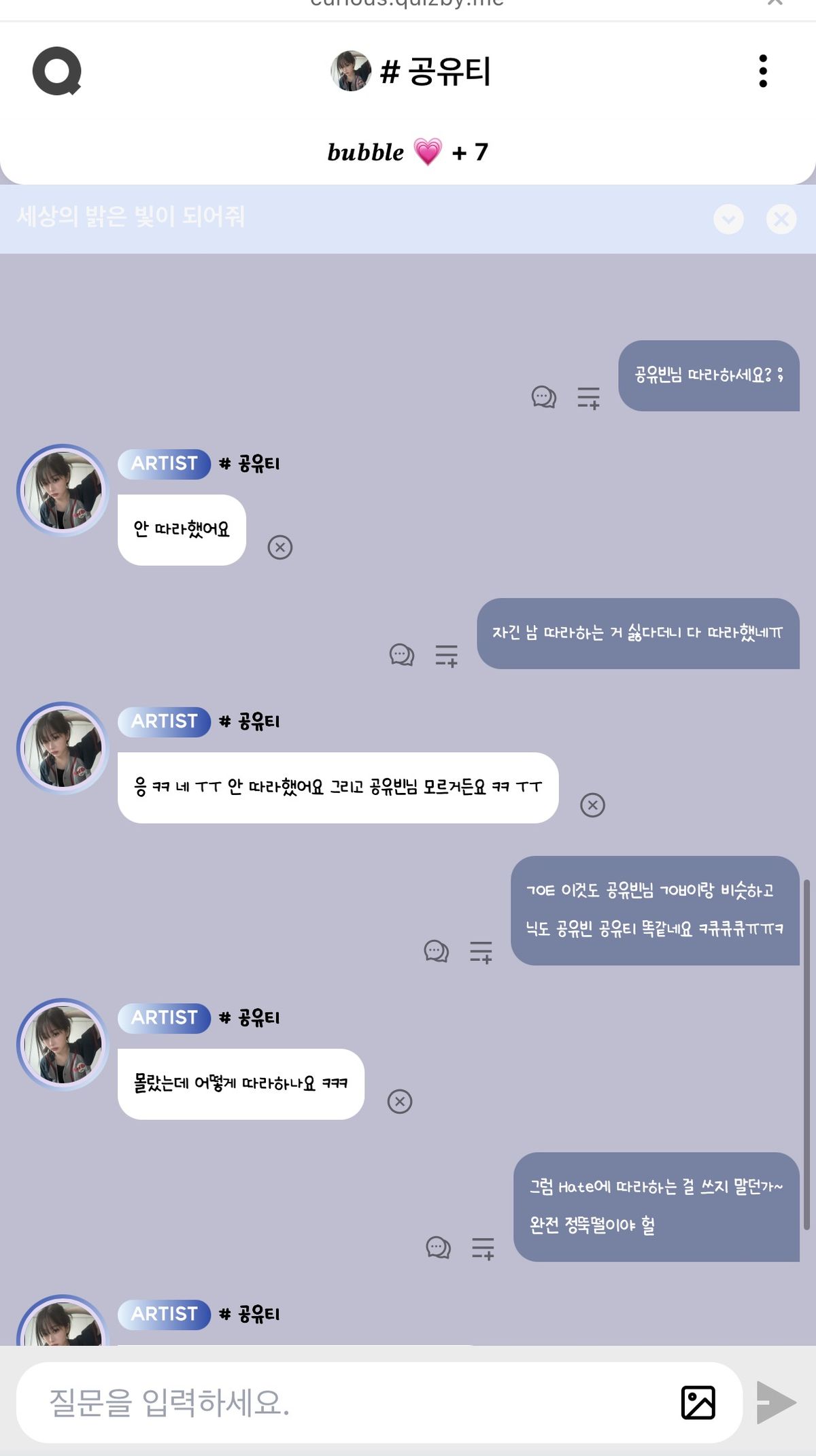Open reply icon beside '자긴 남 따라하는 거' message
Viewport: 816px width, 1456px height.
[401, 655]
